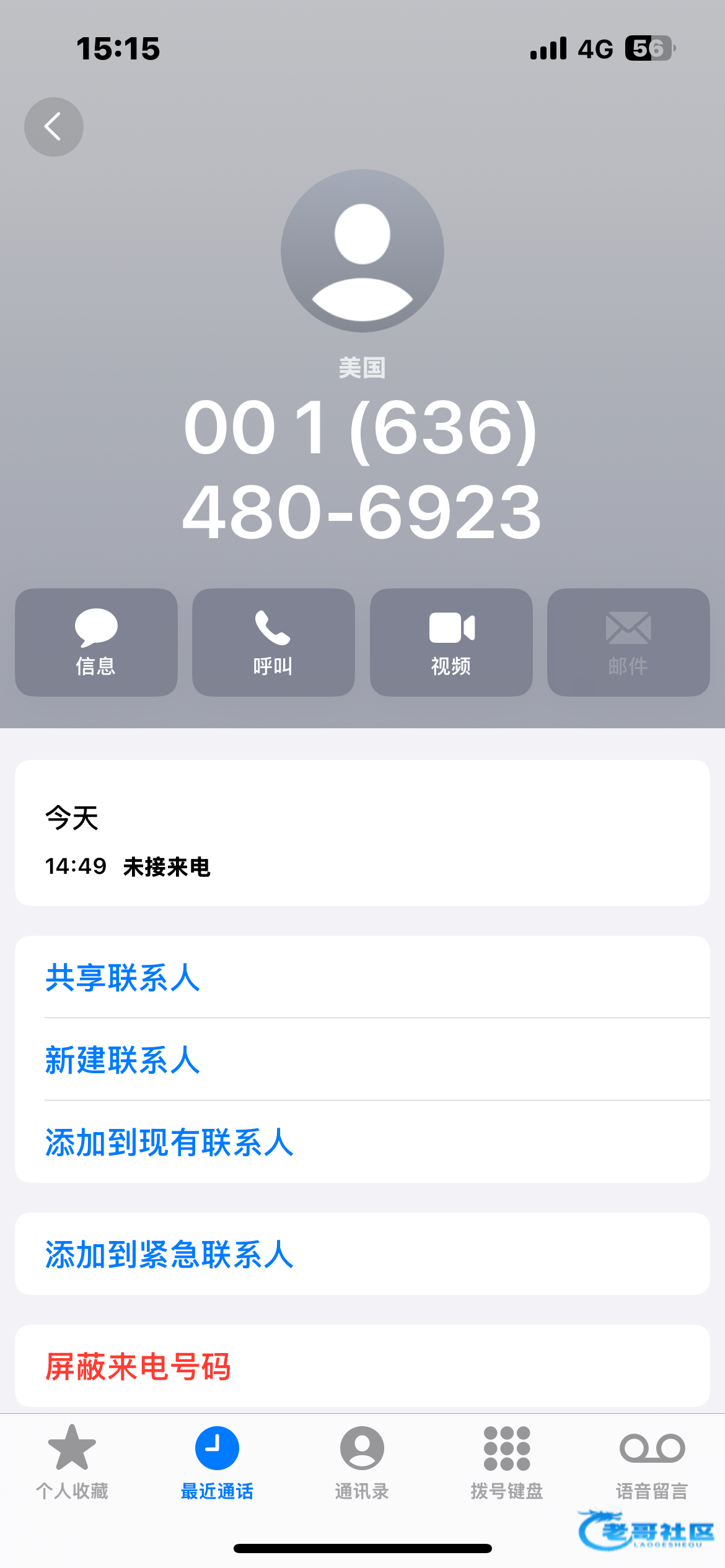725x1568 pixels.
Task: Go back using the top-left arrow
Action: coord(54,127)
